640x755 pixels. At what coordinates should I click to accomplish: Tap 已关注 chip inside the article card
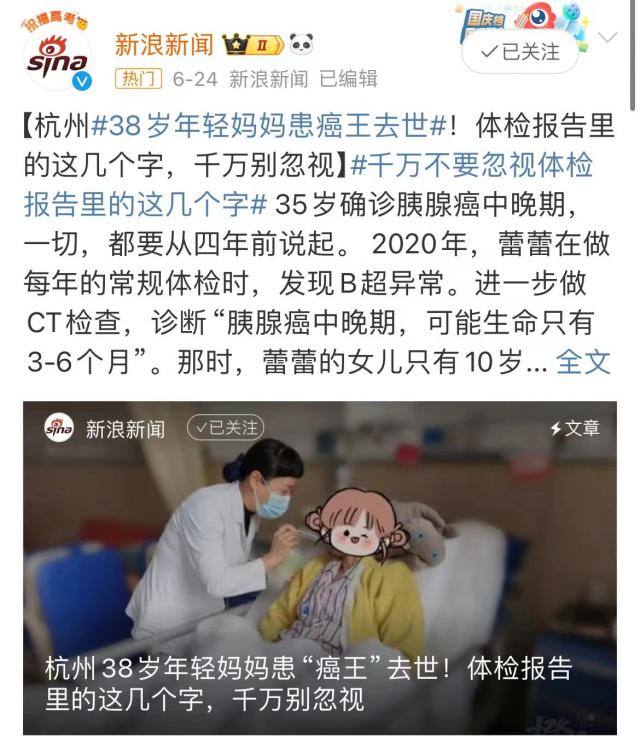tap(225, 428)
